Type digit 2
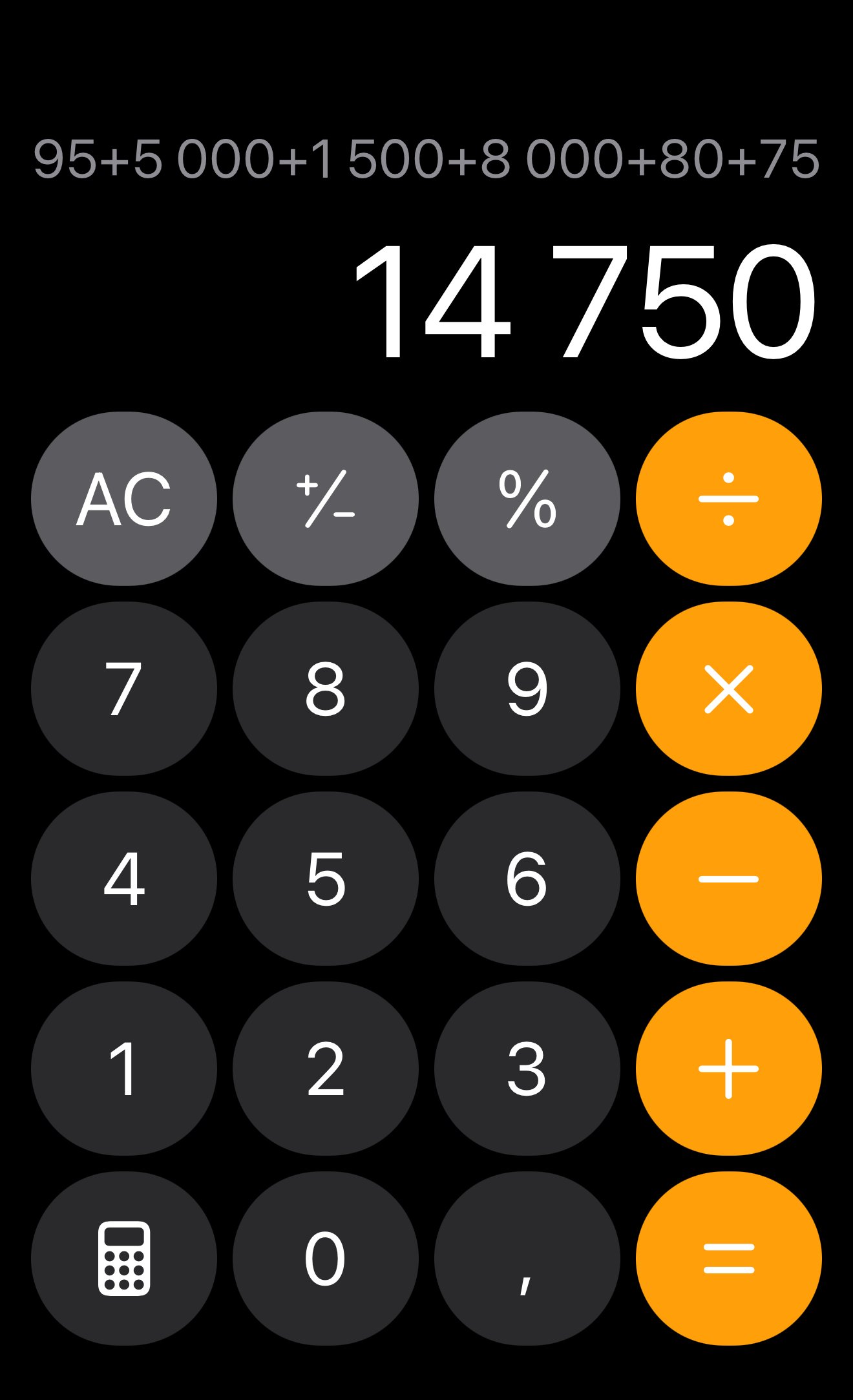 [326, 1069]
